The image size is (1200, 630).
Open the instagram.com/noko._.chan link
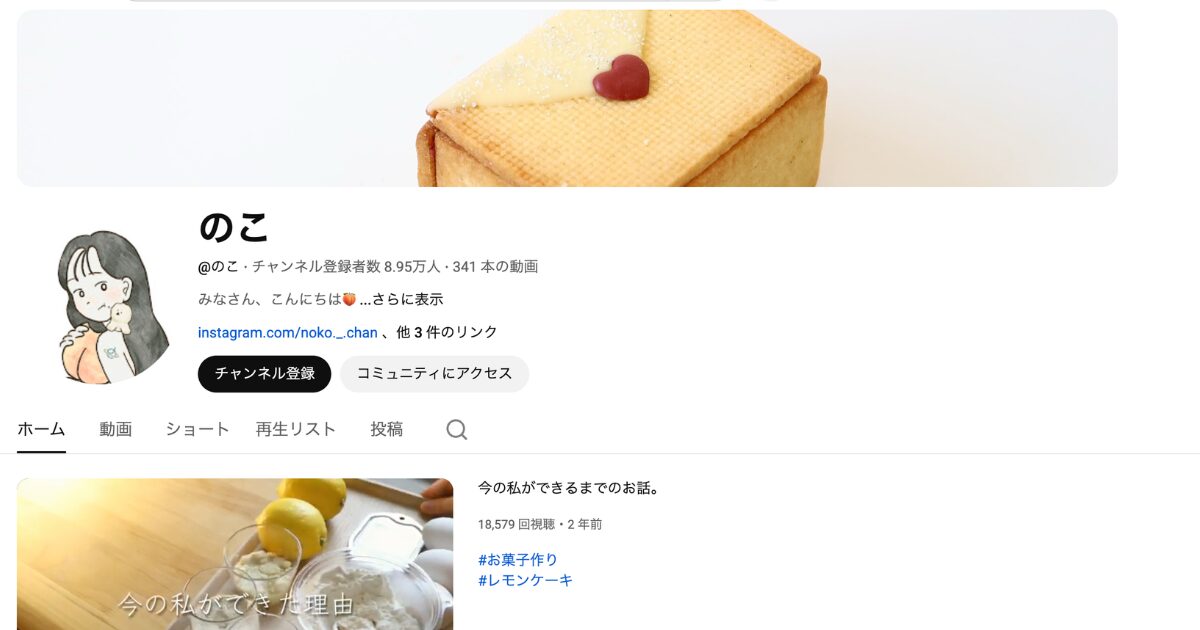tap(288, 332)
